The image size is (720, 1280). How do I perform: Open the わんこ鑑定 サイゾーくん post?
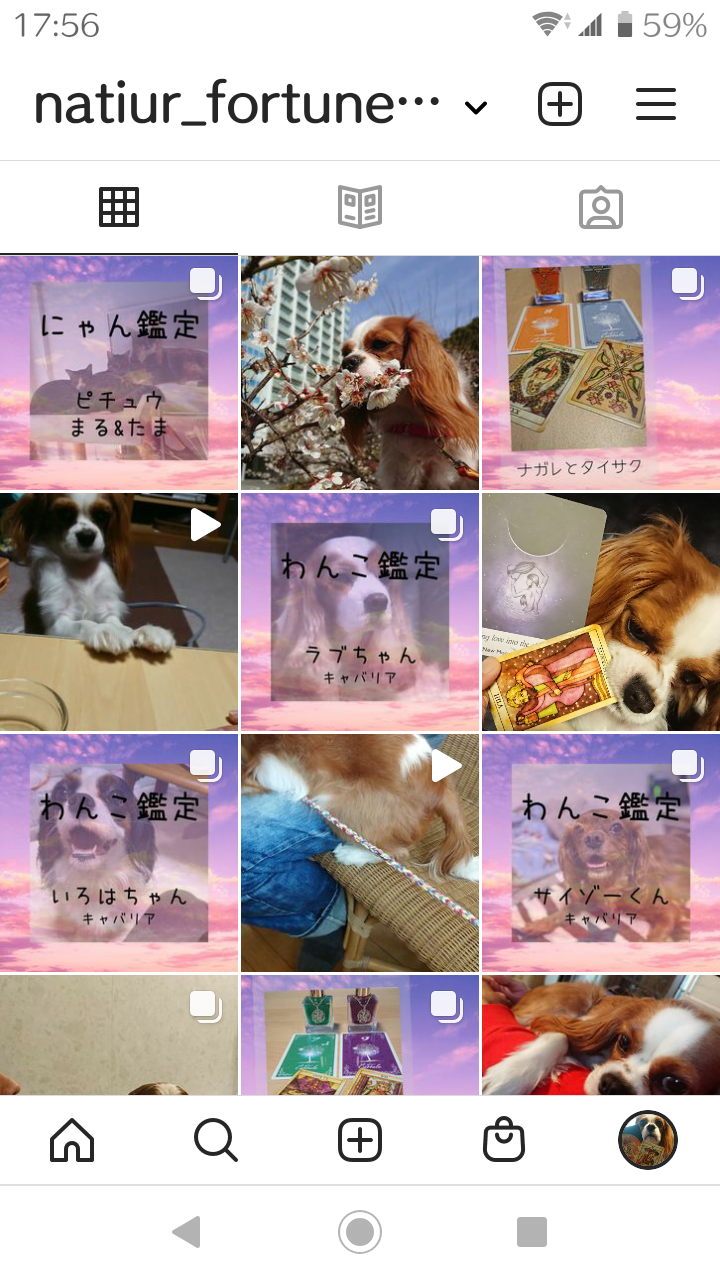point(601,852)
